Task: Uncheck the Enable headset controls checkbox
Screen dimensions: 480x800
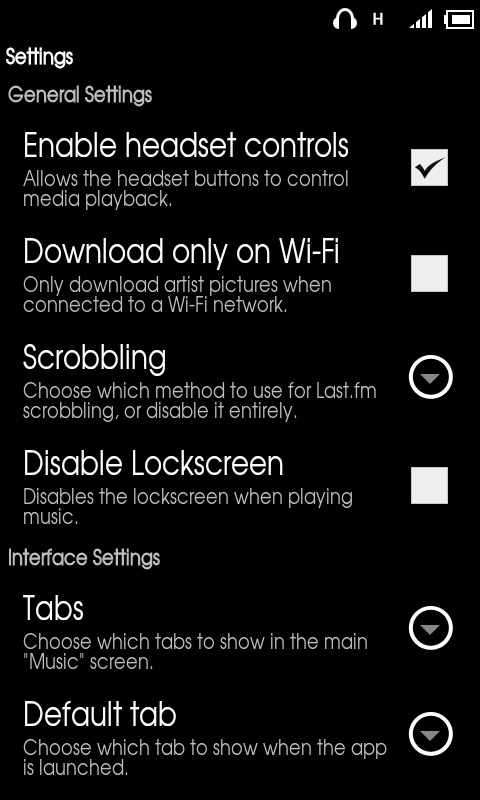Action: 430,167
